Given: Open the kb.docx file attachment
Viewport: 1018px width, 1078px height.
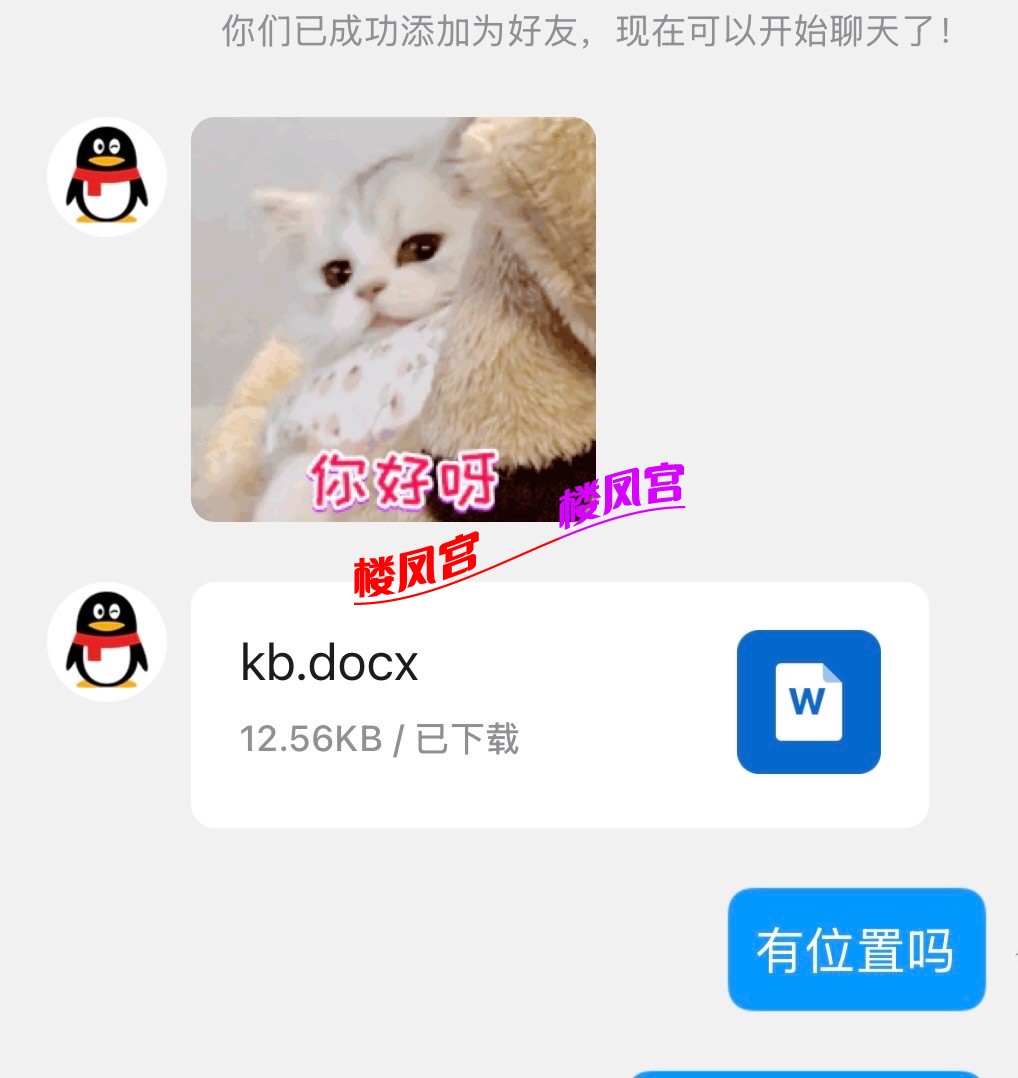Looking at the screenshot, I should (558, 704).
